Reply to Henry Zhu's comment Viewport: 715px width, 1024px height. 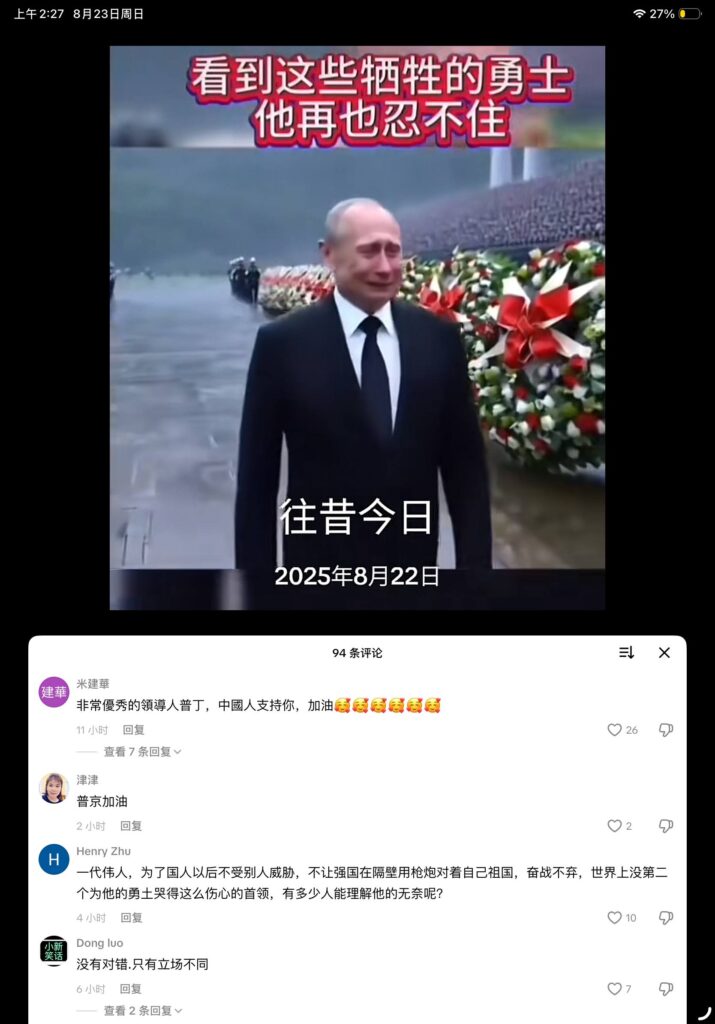[131, 918]
